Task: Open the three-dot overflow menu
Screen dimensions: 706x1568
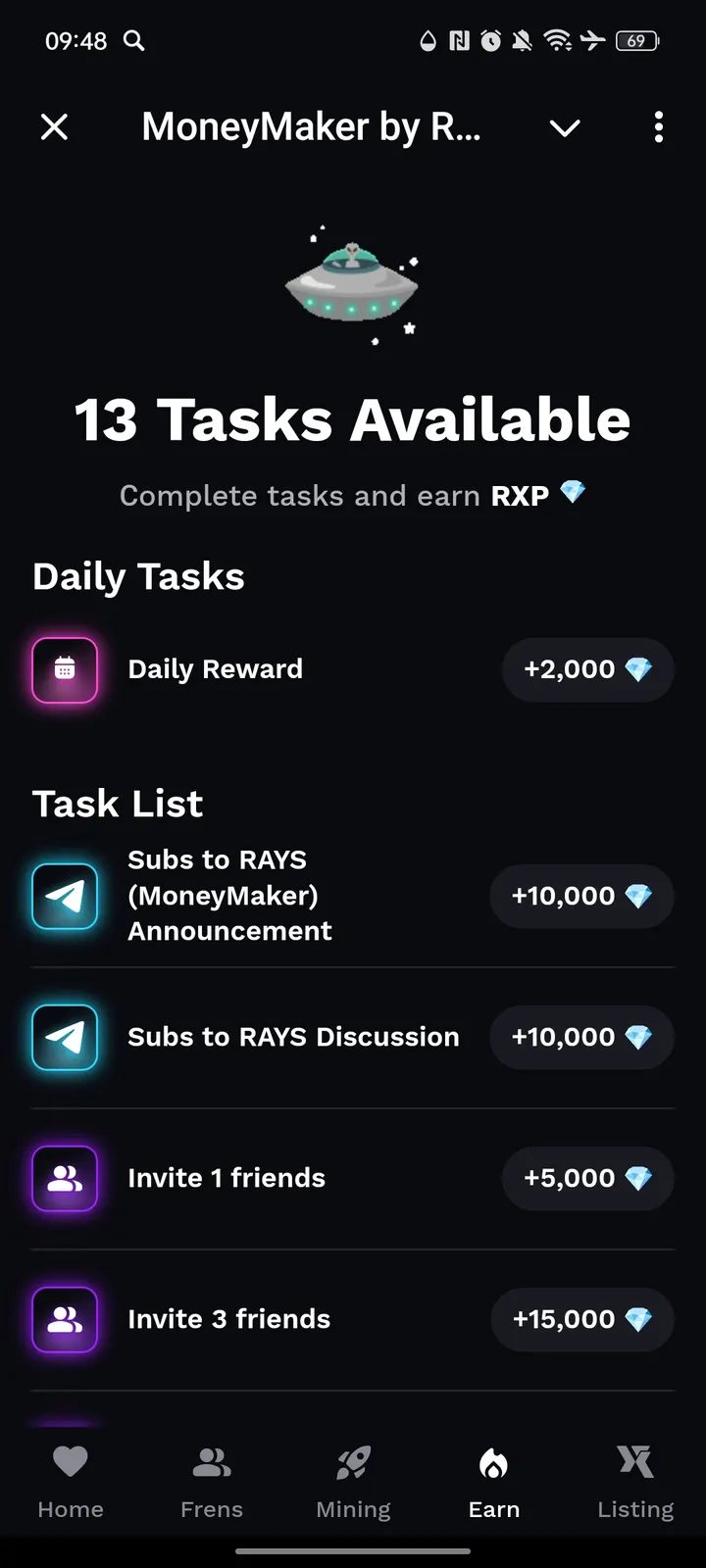Action: [x=658, y=127]
